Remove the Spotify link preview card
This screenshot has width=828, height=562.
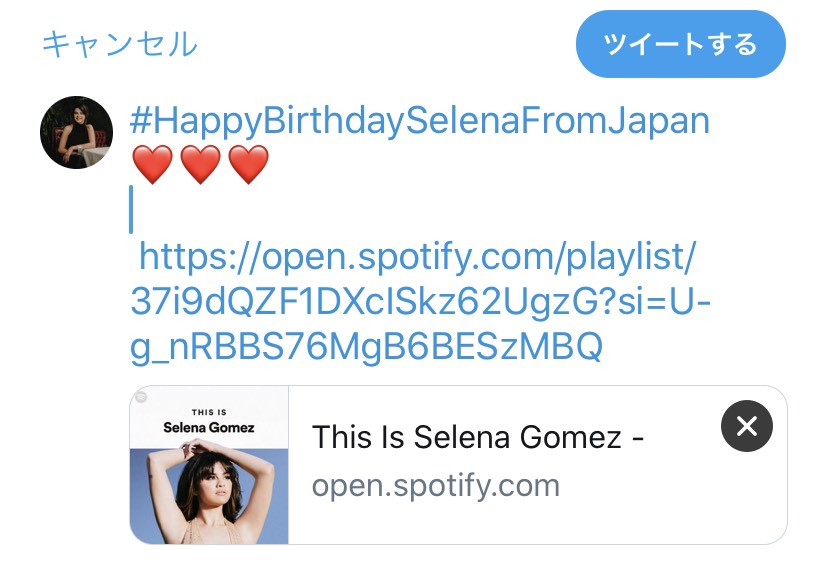(746, 427)
